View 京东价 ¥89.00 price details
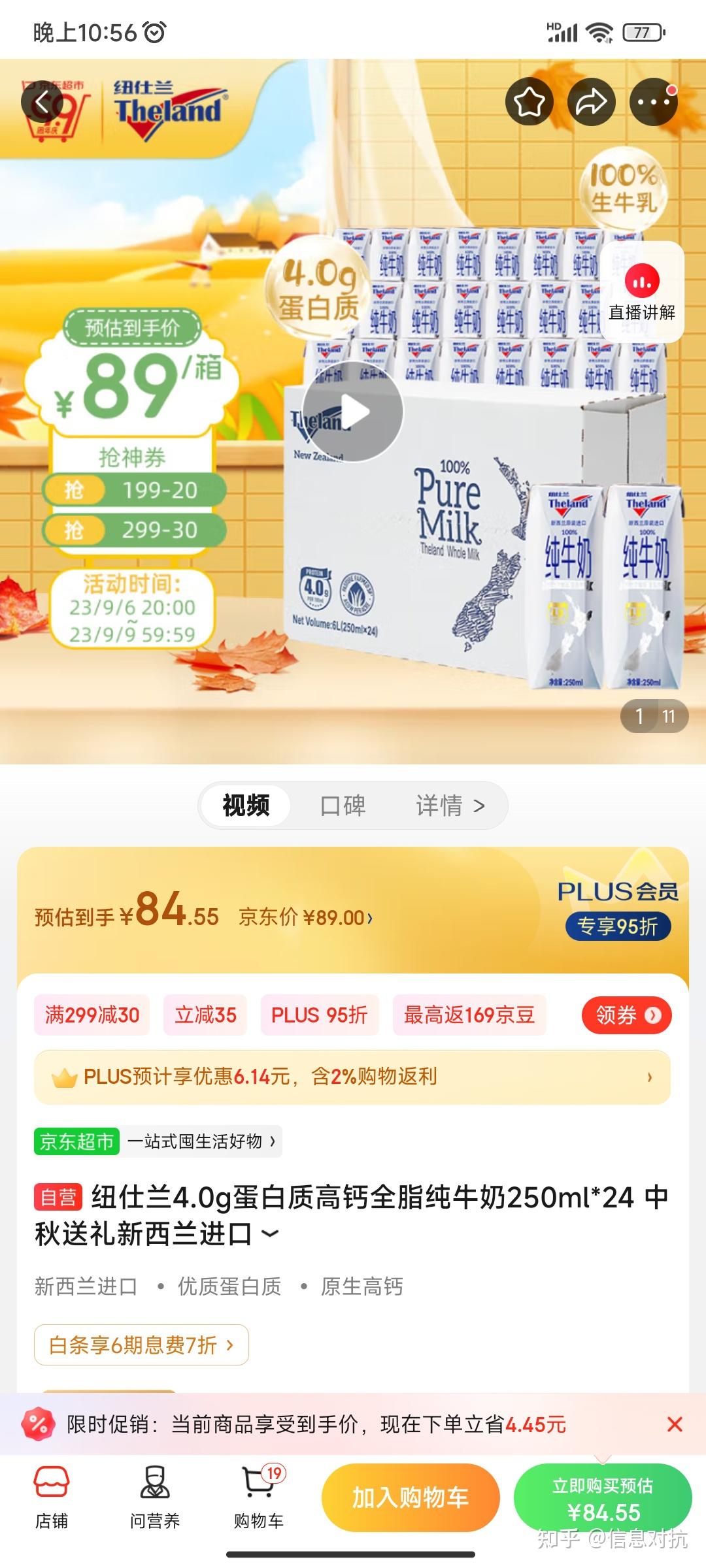 (306, 917)
